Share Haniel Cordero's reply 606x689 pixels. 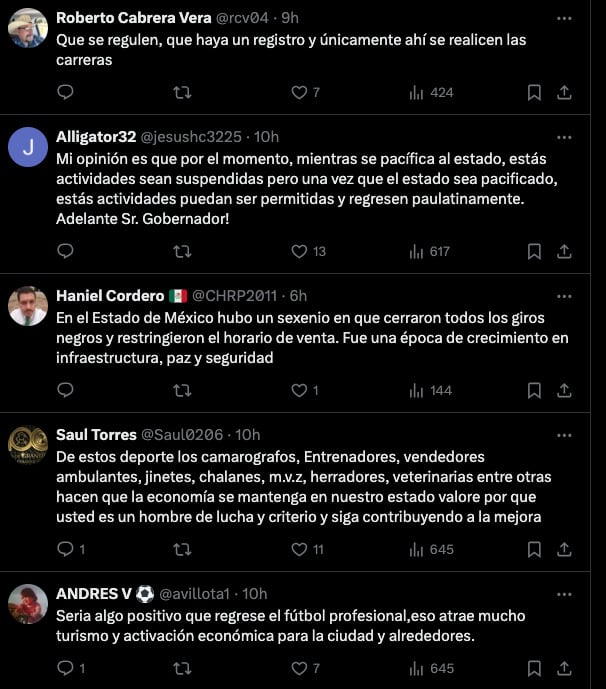coord(564,390)
